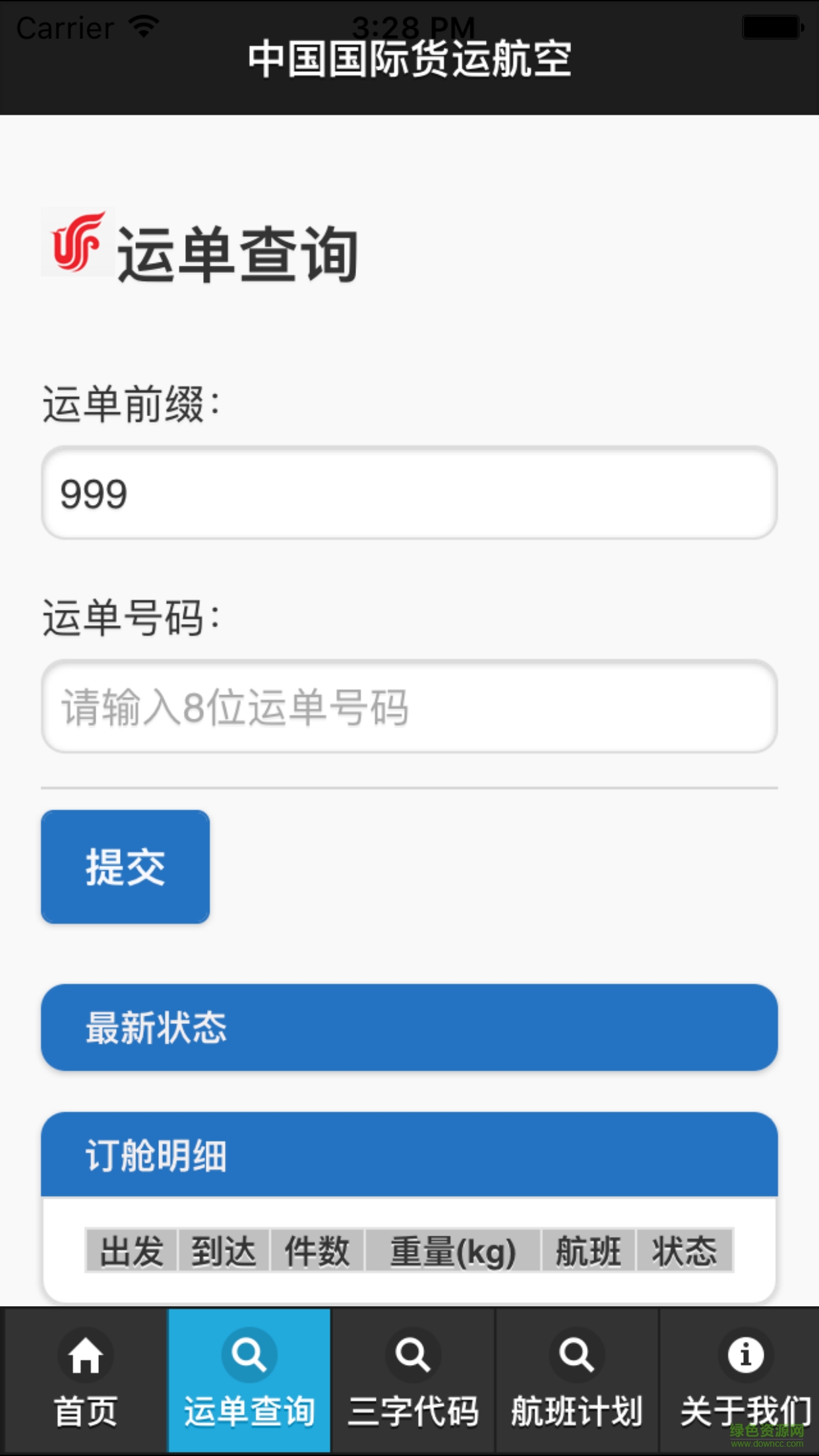The image size is (819, 1456).
Task: Click the Air China phoenix logo
Action: click(x=76, y=244)
